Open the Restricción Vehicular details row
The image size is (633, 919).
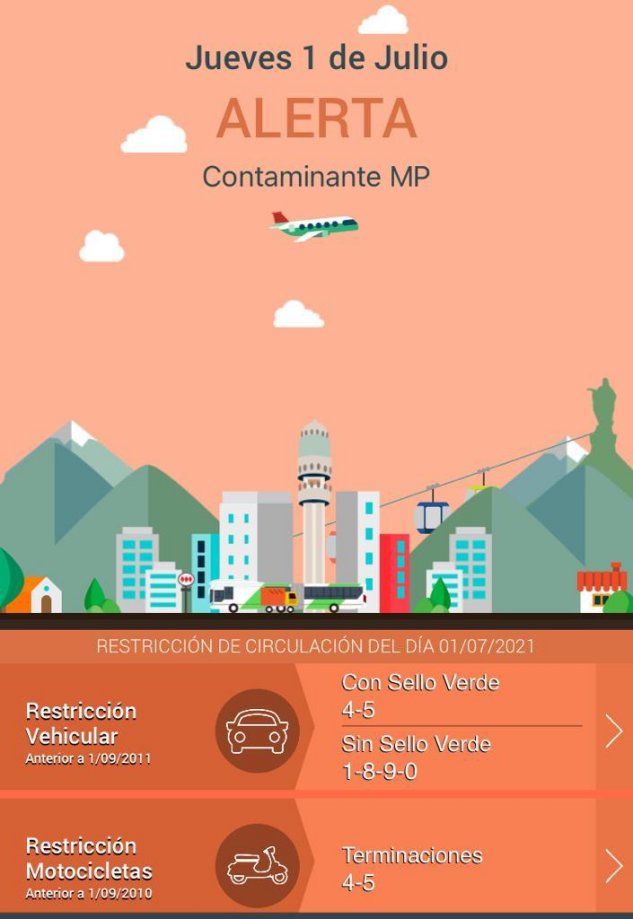(x=613, y=730)
